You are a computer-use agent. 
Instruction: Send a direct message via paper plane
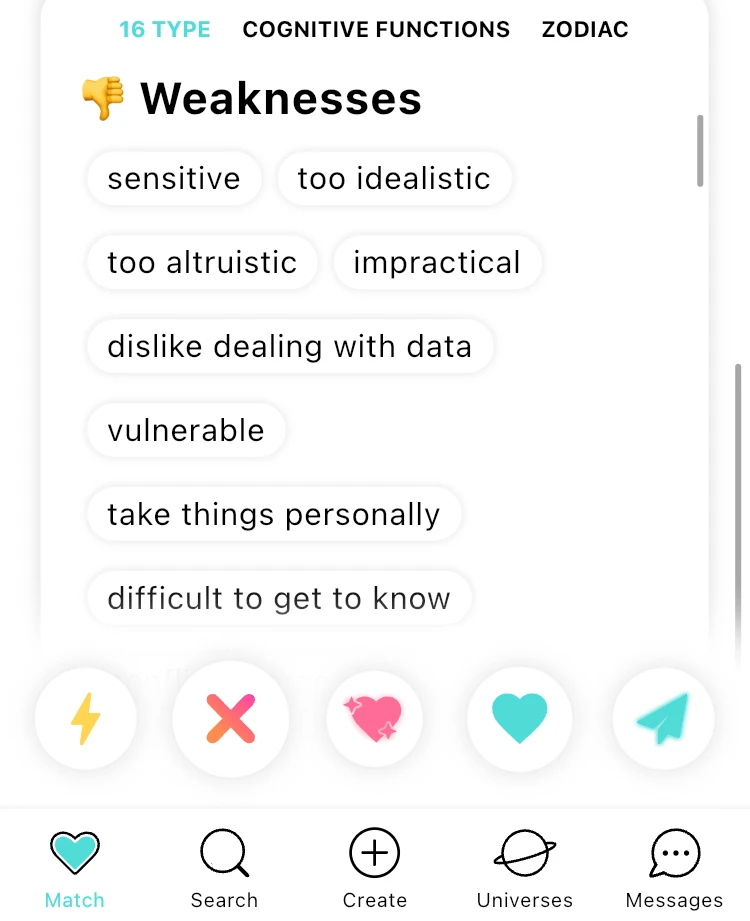(663, 718)
